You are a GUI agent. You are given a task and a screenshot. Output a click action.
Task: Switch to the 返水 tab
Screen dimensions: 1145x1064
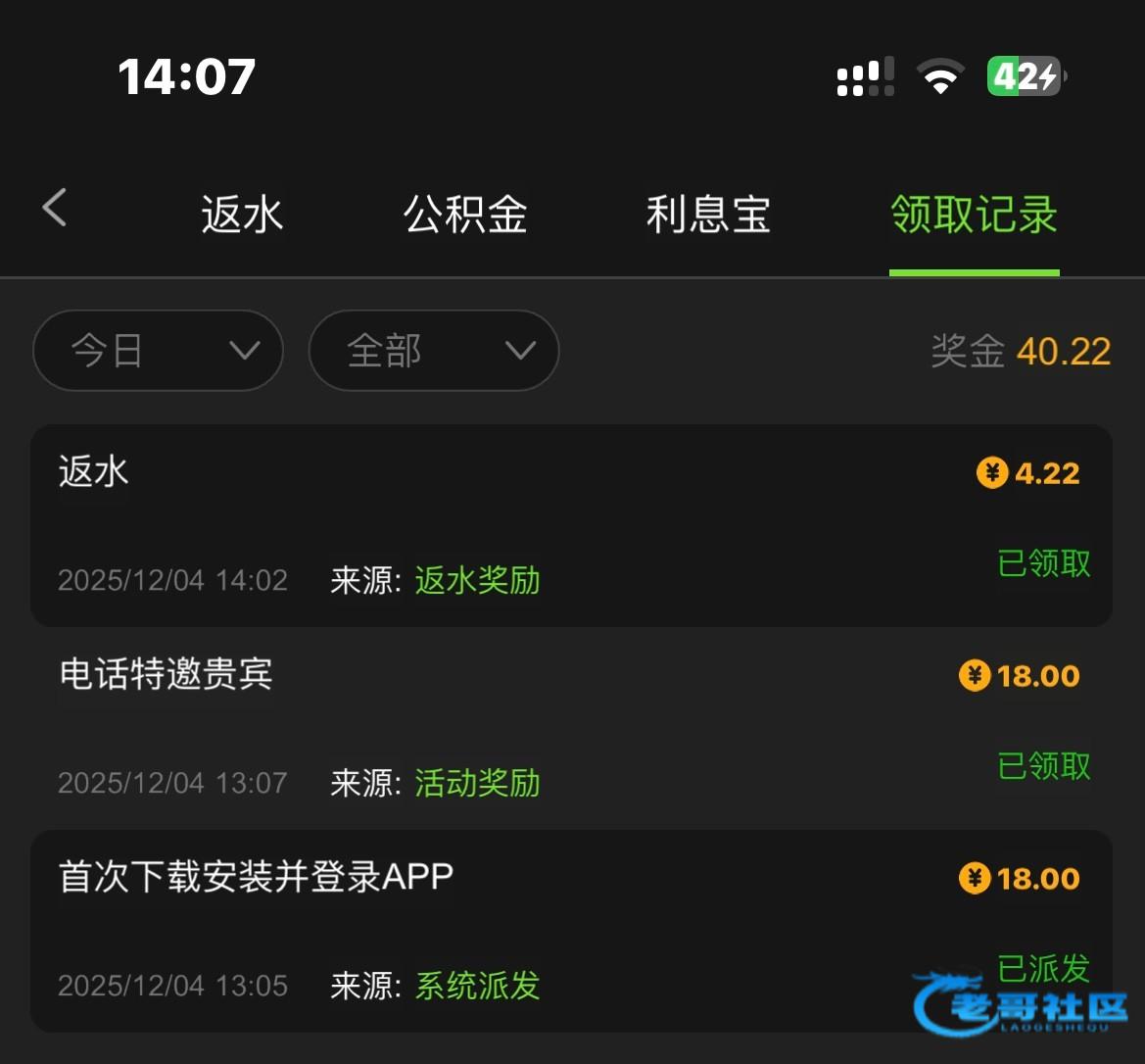242,215
